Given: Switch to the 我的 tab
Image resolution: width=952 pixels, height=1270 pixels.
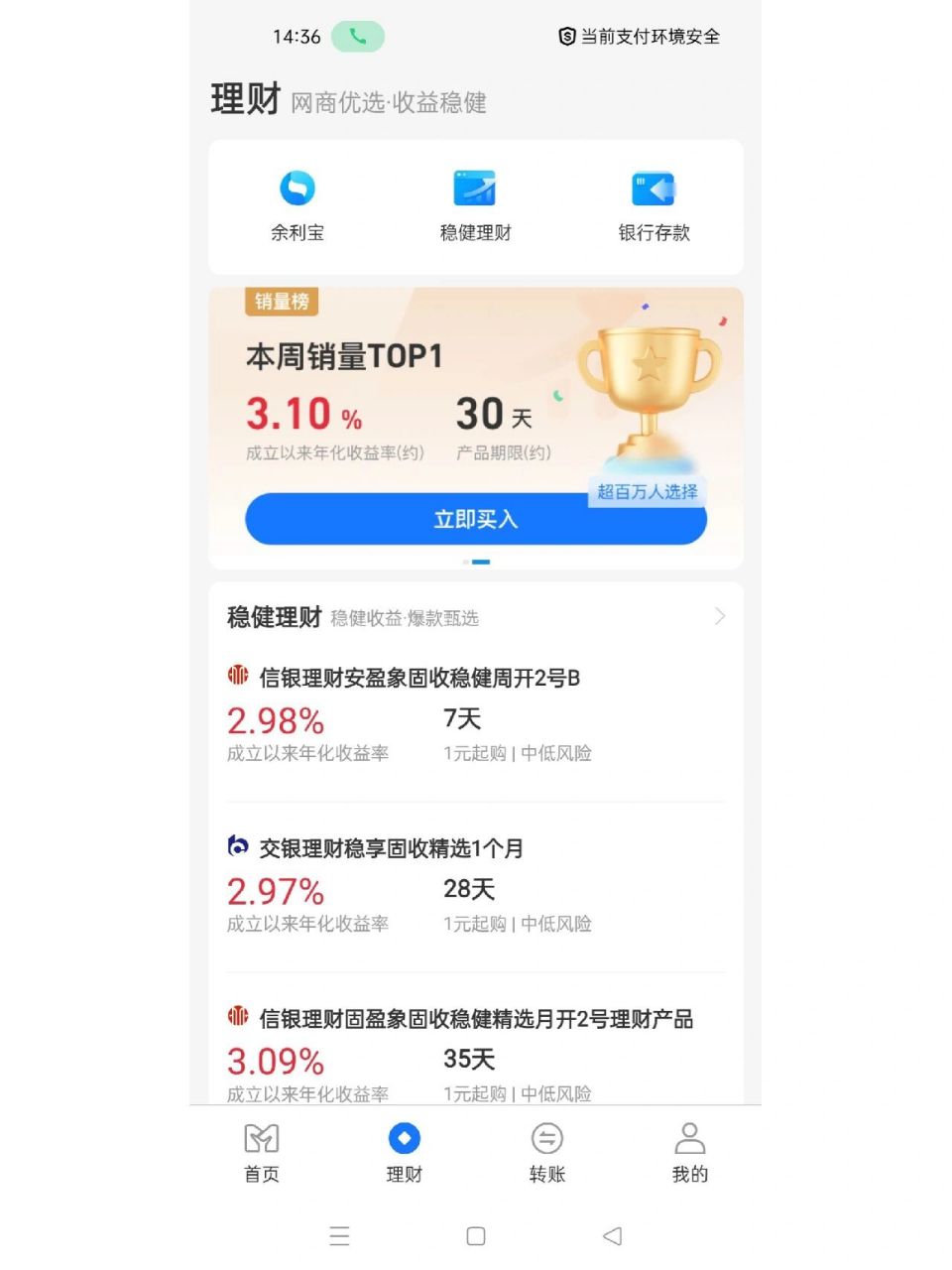Looking at the screenshot, I should pos(689,1151).
